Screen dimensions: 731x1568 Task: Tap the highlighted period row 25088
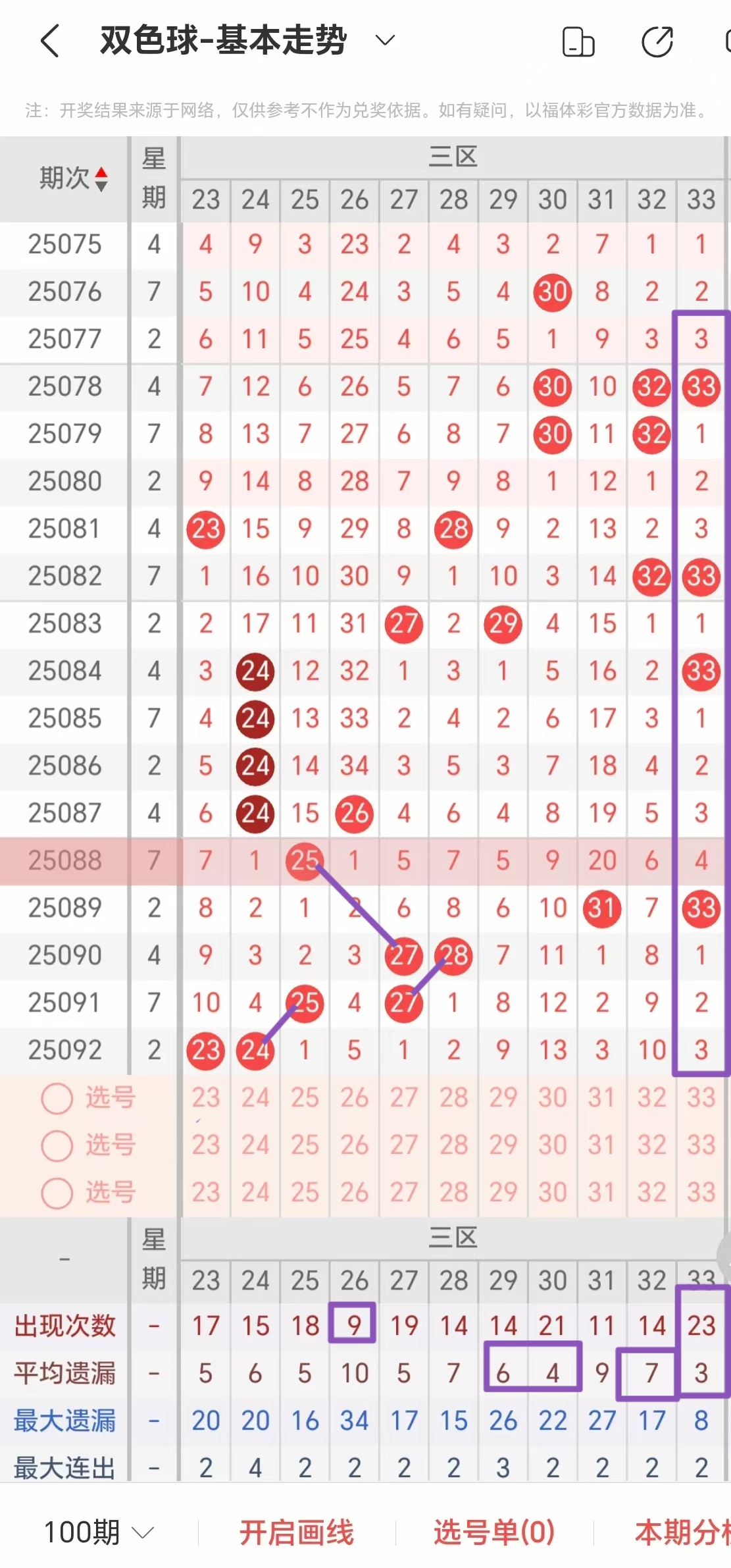(64, 860)
